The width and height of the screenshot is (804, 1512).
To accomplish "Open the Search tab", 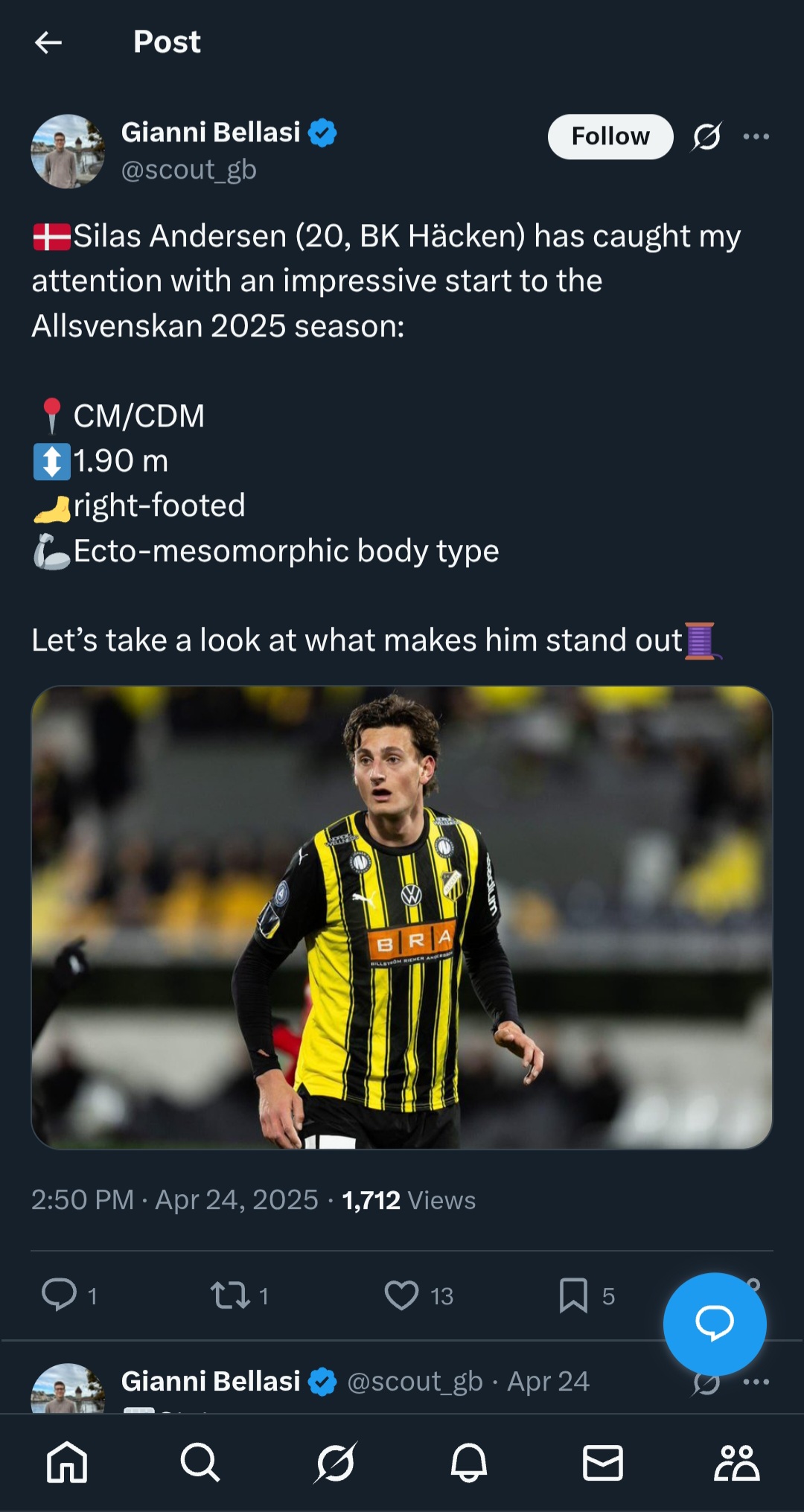I will pos(200,1463).
